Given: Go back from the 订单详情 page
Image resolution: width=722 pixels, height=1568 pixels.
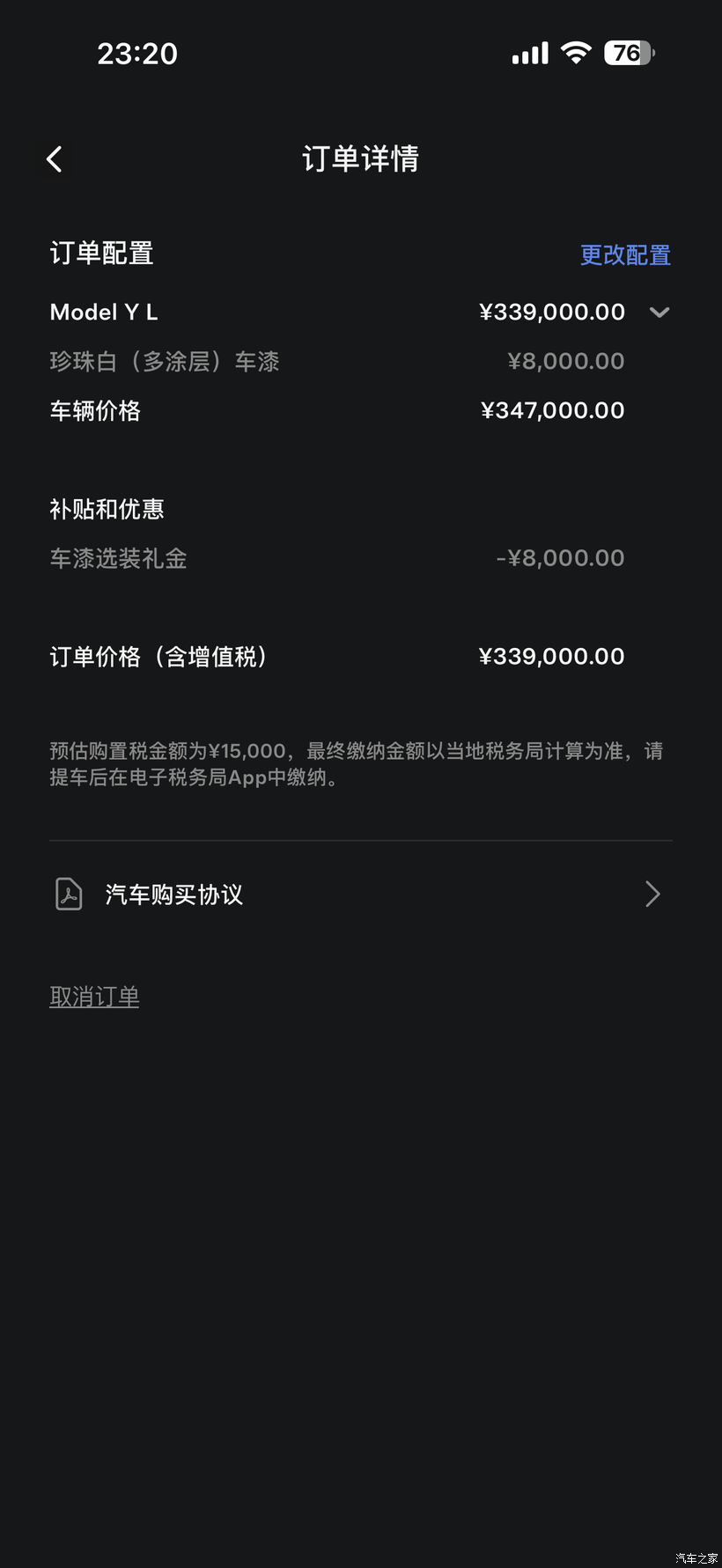Looking at the screenshot, I should tap(55, 159).
